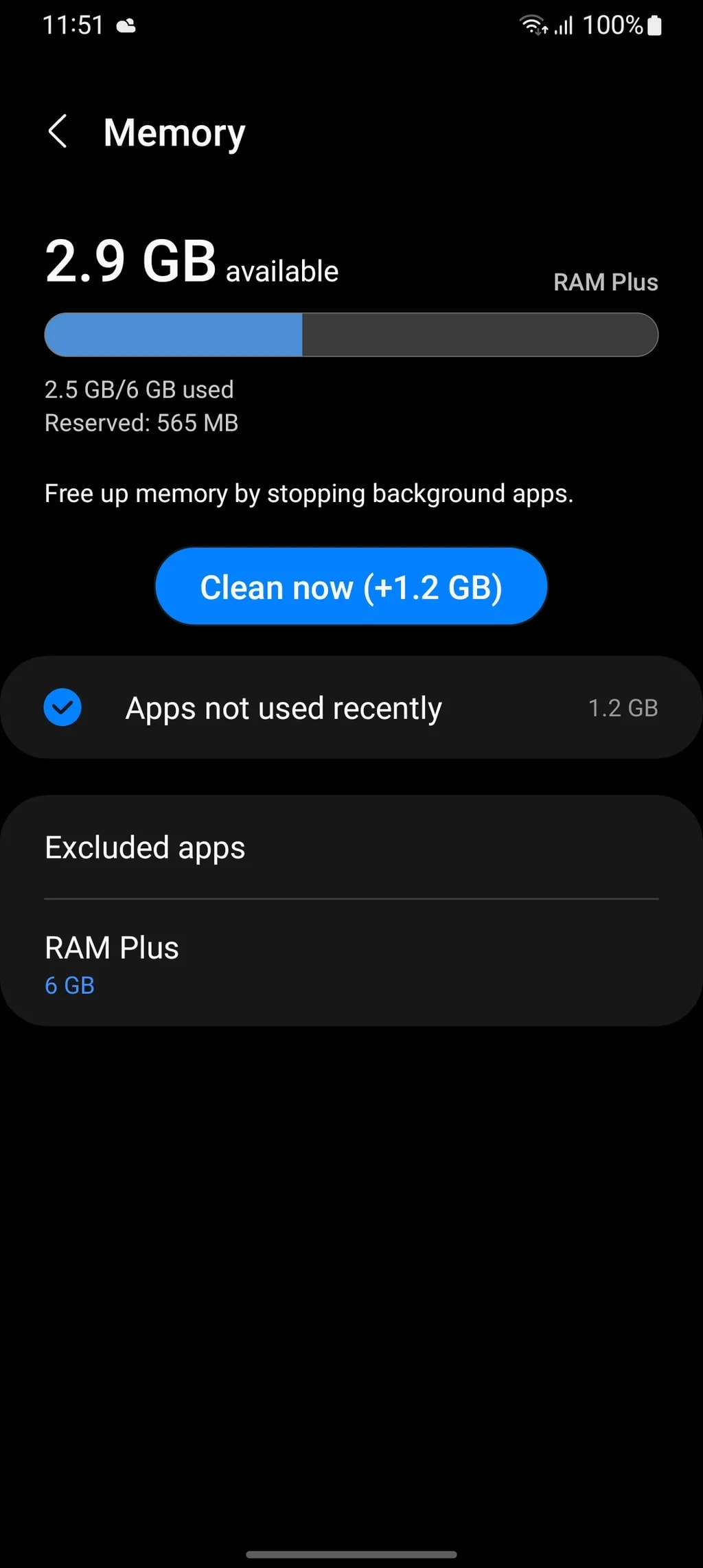Open RAM Plus 6 GB setting

(351, 964)
